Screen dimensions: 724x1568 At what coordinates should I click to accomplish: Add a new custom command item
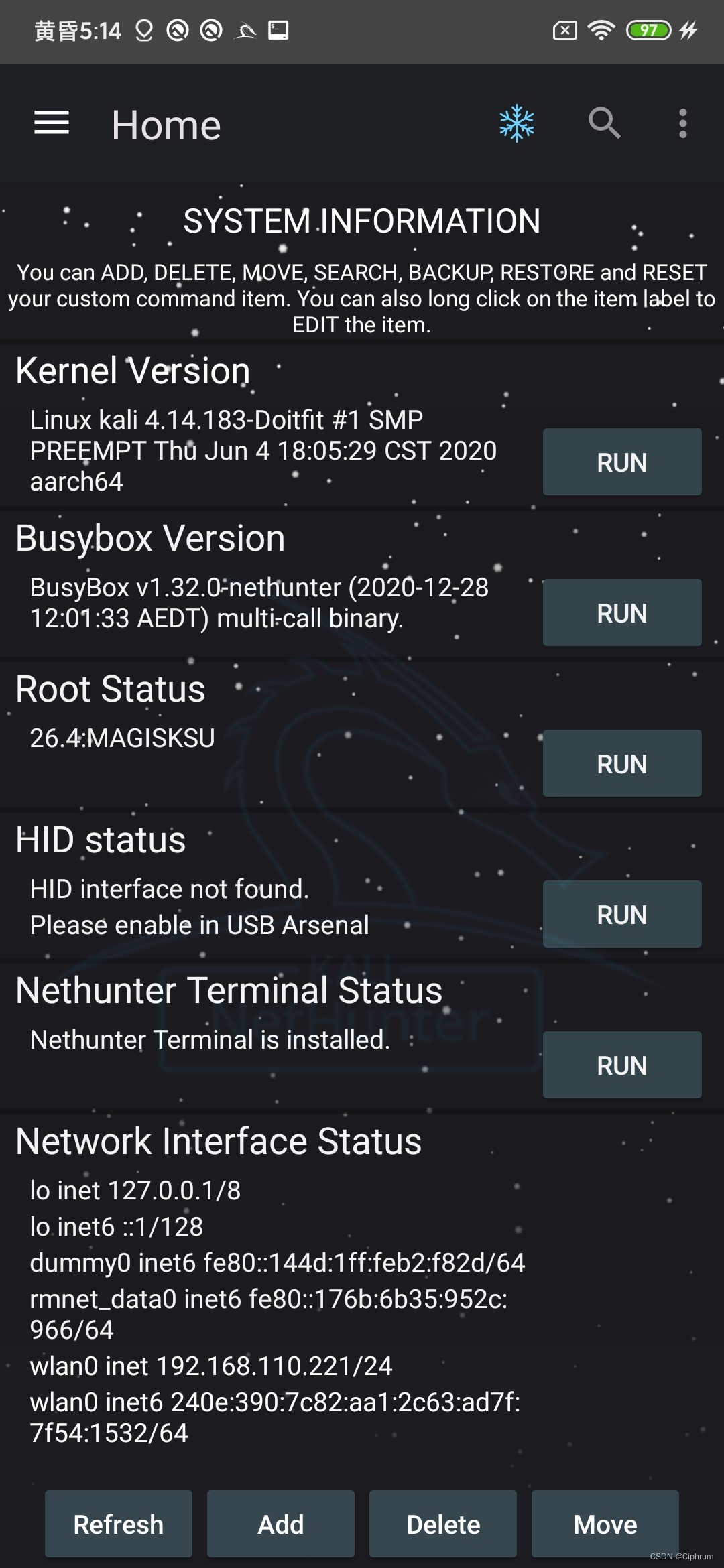point(281,1524)
